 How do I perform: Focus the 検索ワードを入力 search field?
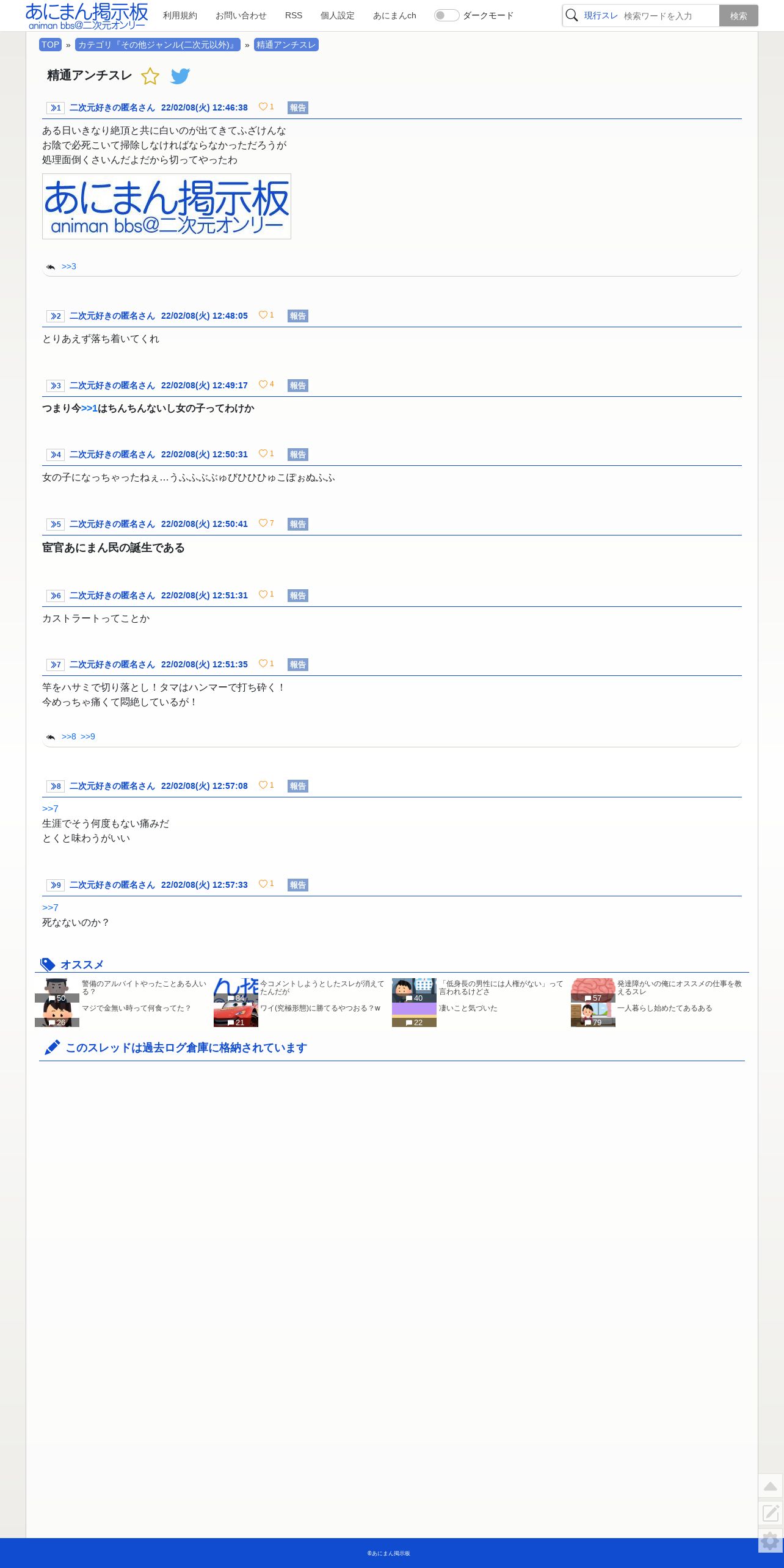coord(669,16)
